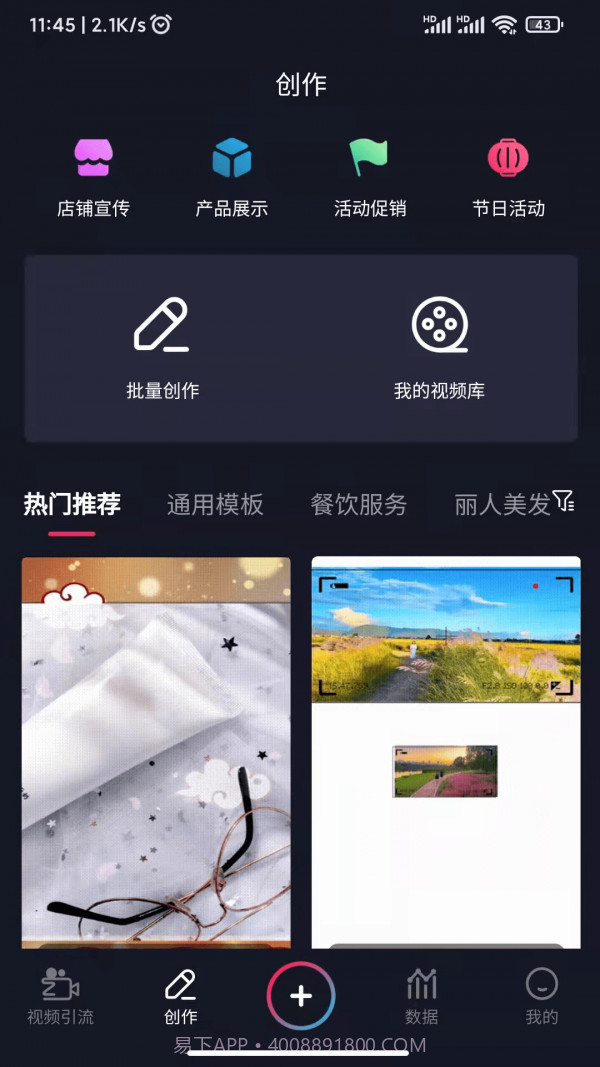The height and width of the screenshot is (1067, 600).
Task: Tap the center plus create button
Action: 301,996
